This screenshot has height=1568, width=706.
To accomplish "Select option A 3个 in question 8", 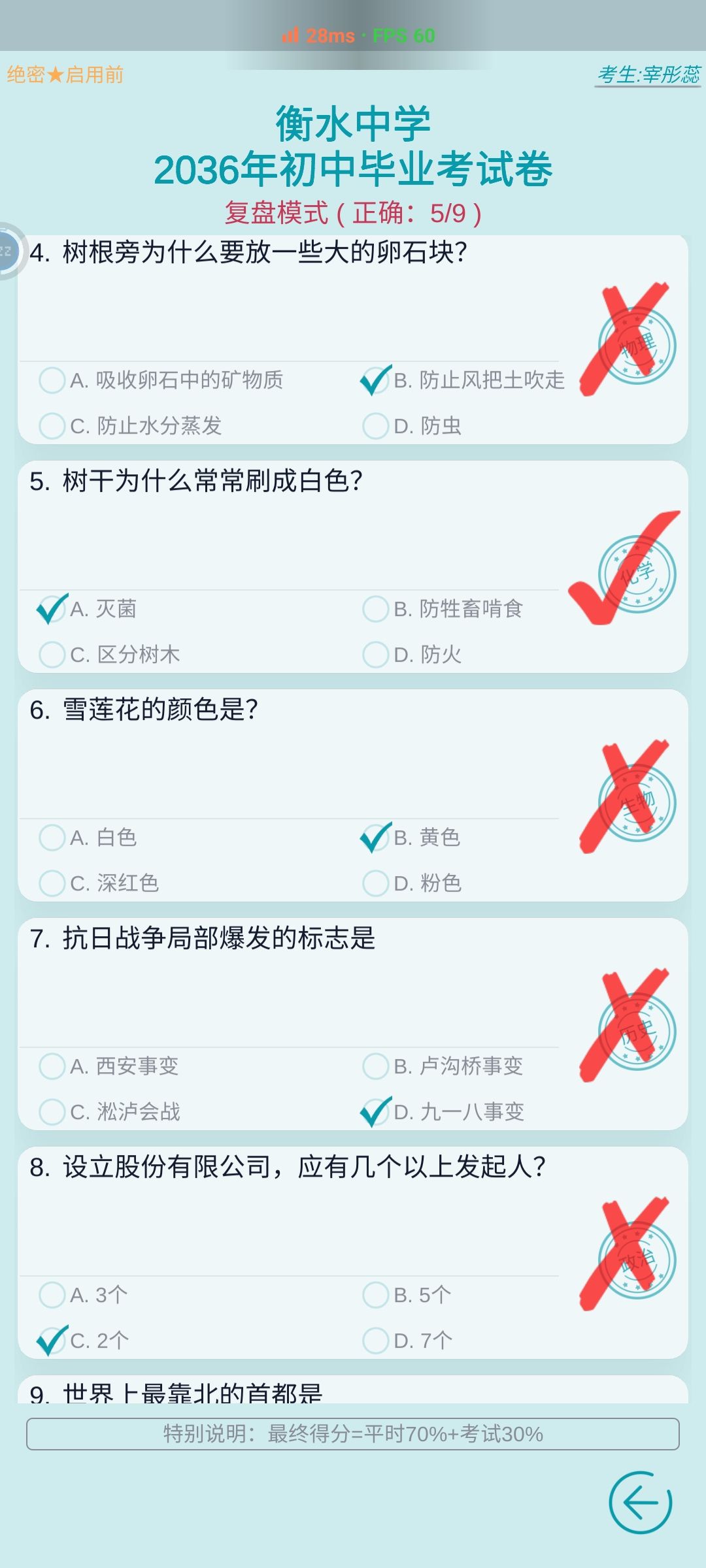I will [83, 1294].
